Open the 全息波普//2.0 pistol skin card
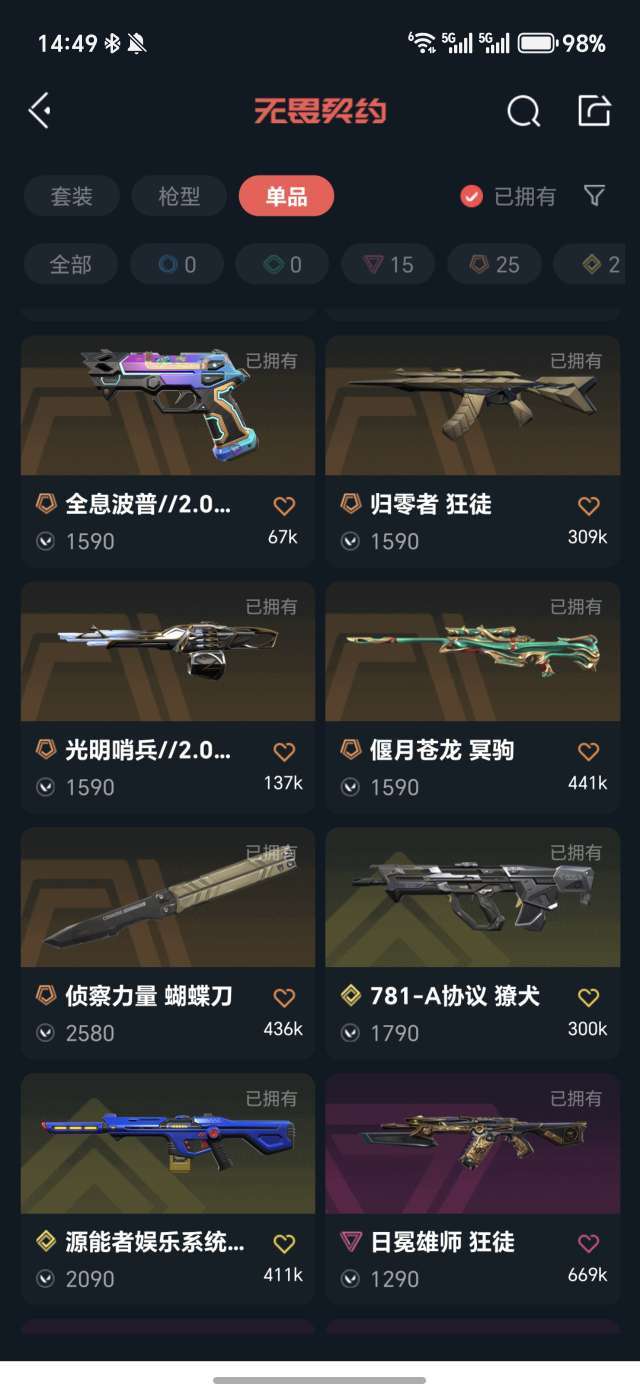Image resolution: width=640 pixels, height=1400 pixels. tap(167, 420)
